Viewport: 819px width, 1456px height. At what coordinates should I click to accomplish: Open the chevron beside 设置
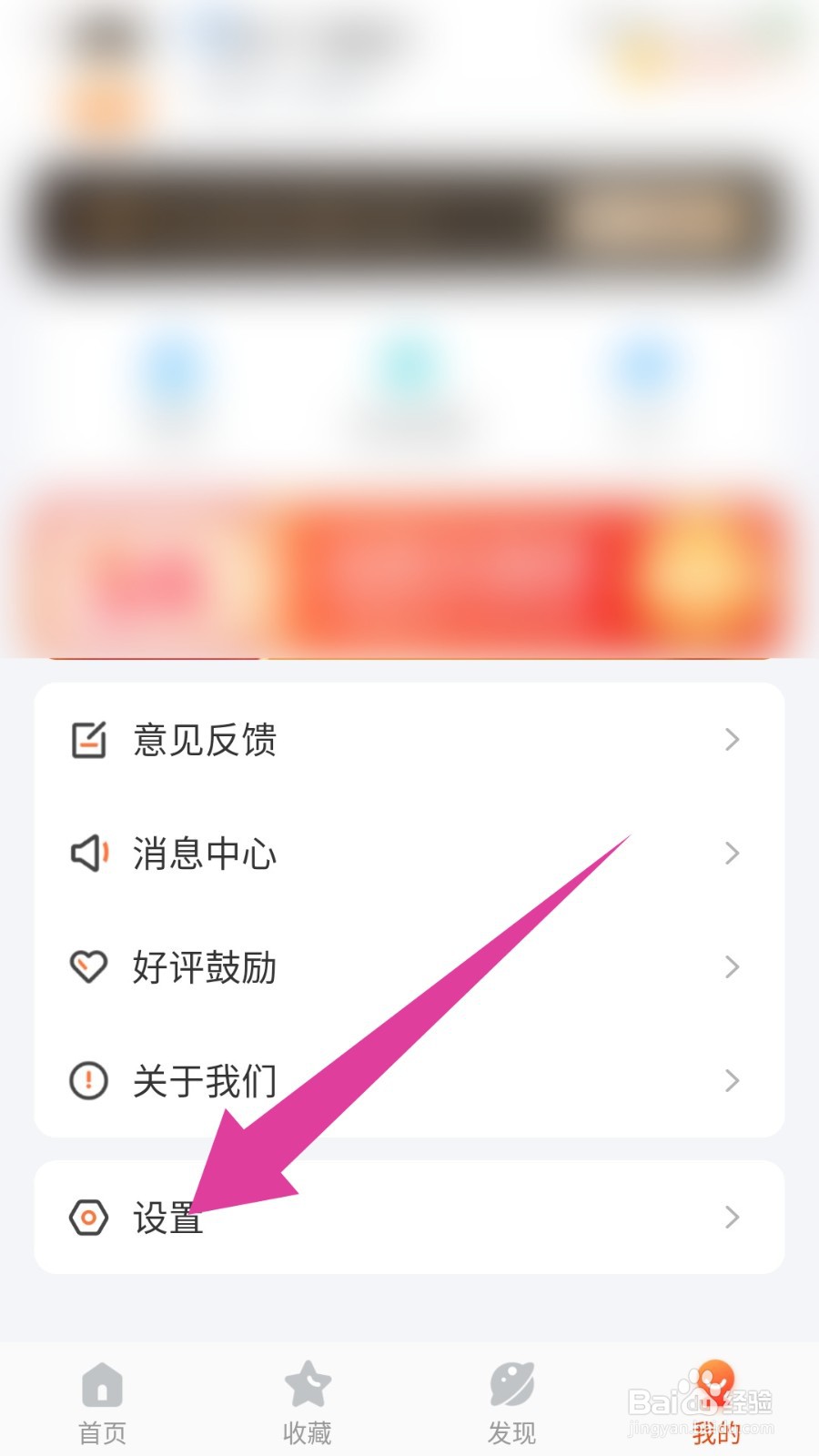click(x=733, y=1217)
